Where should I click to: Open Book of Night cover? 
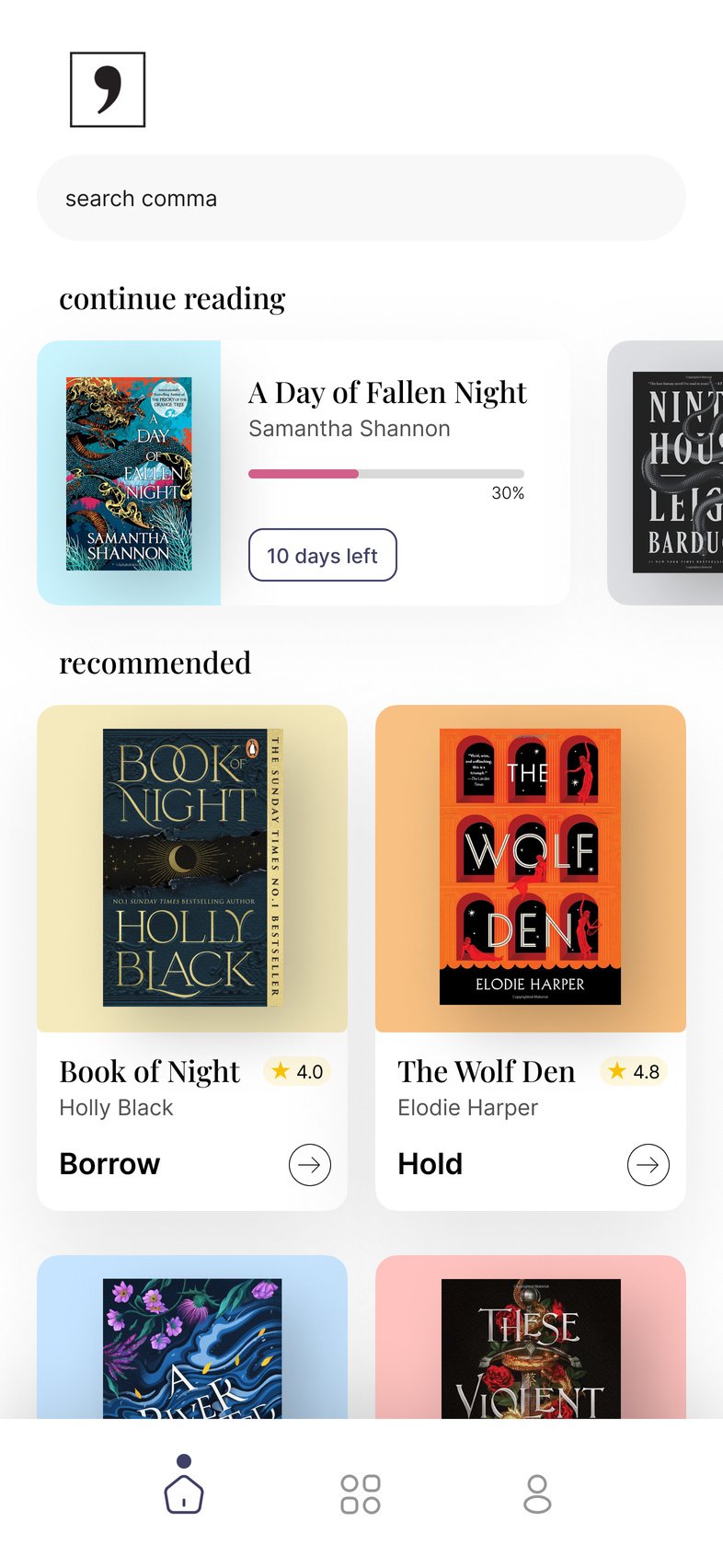(191, 868)
